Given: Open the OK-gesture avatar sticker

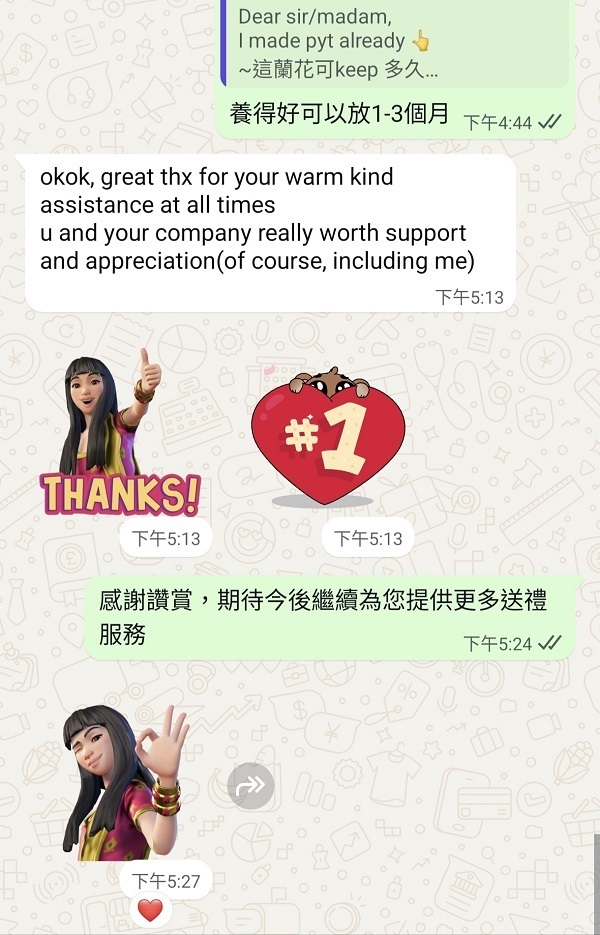Looking at the screenshot, I should [x=126, y=782].
